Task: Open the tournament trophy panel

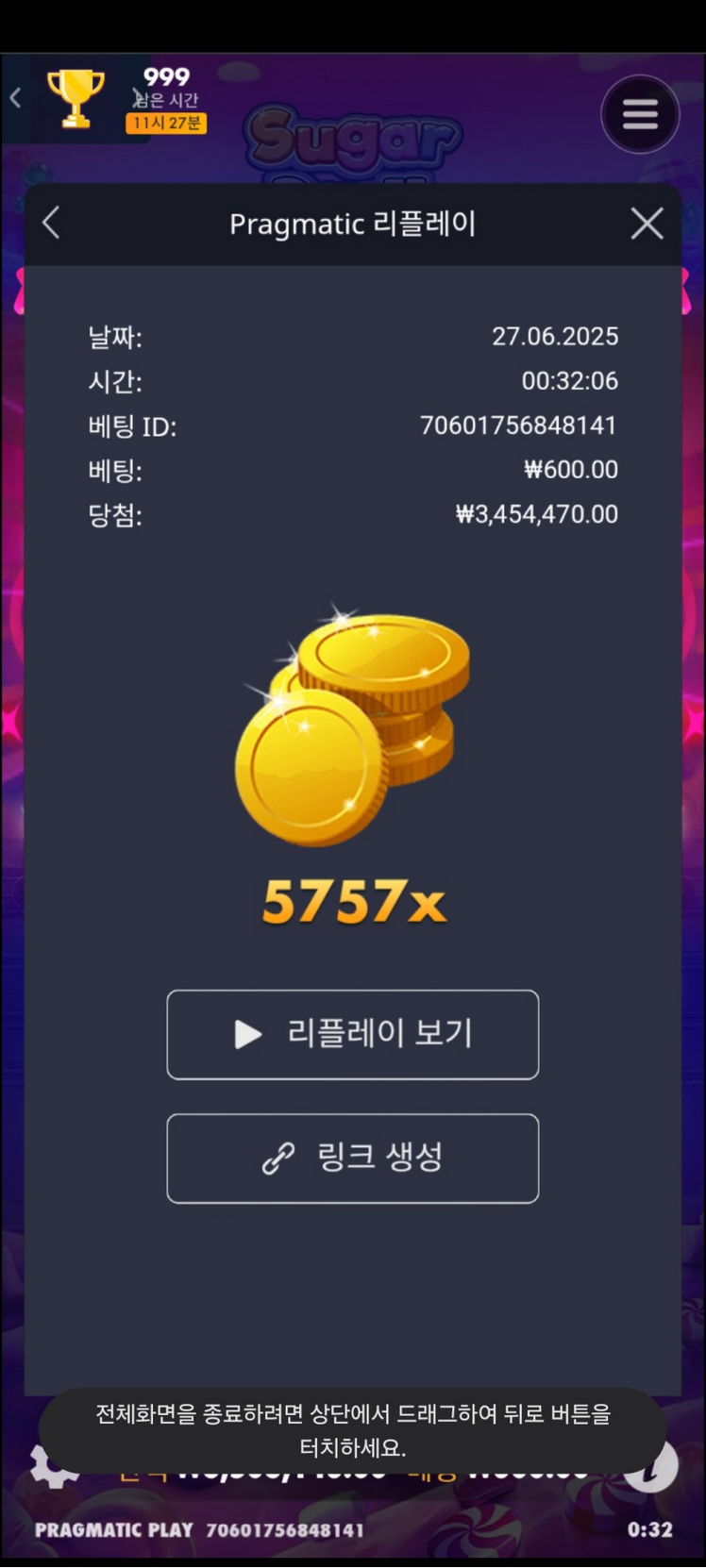Action: (76, 98)
